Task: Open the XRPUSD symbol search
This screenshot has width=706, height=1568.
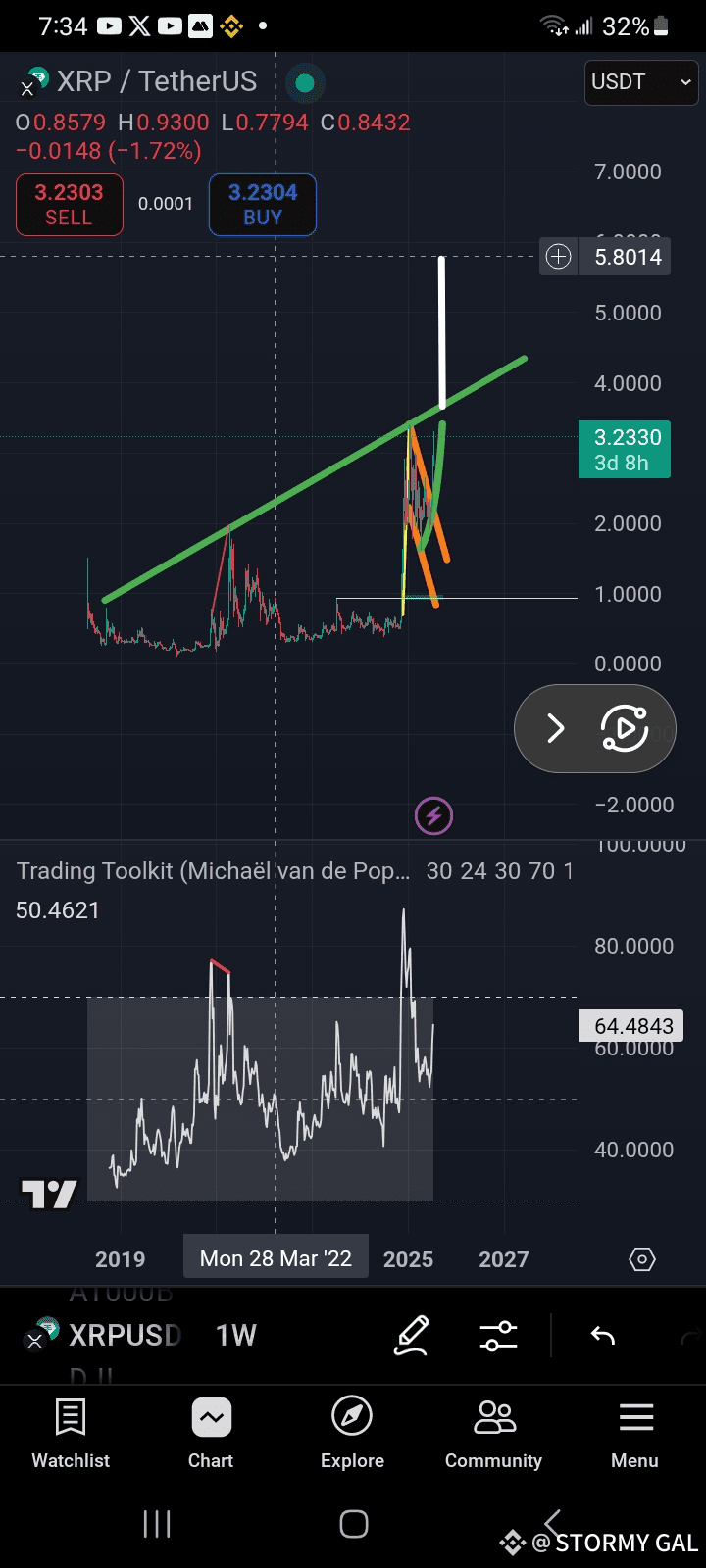Action: pyautogui.click(x=108, y=1335)
